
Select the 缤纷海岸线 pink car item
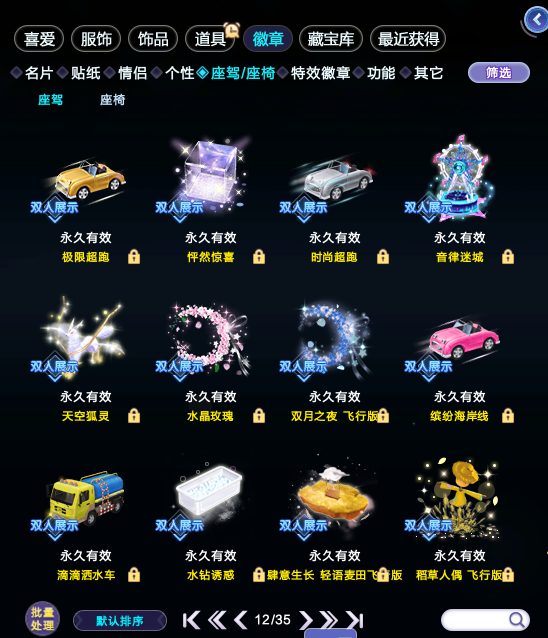click(460, 360)
